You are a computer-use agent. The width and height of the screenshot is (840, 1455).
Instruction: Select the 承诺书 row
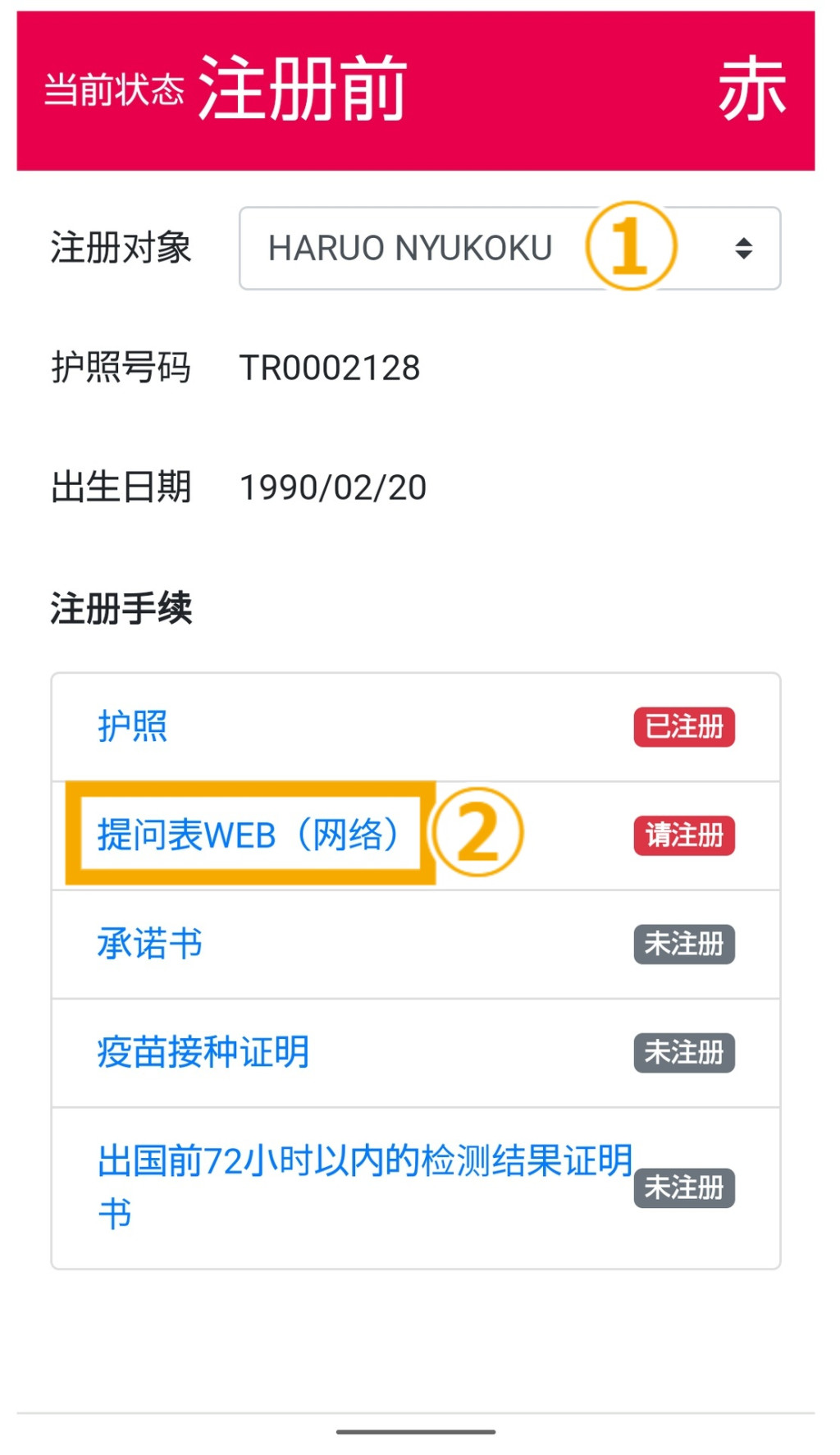150,944
